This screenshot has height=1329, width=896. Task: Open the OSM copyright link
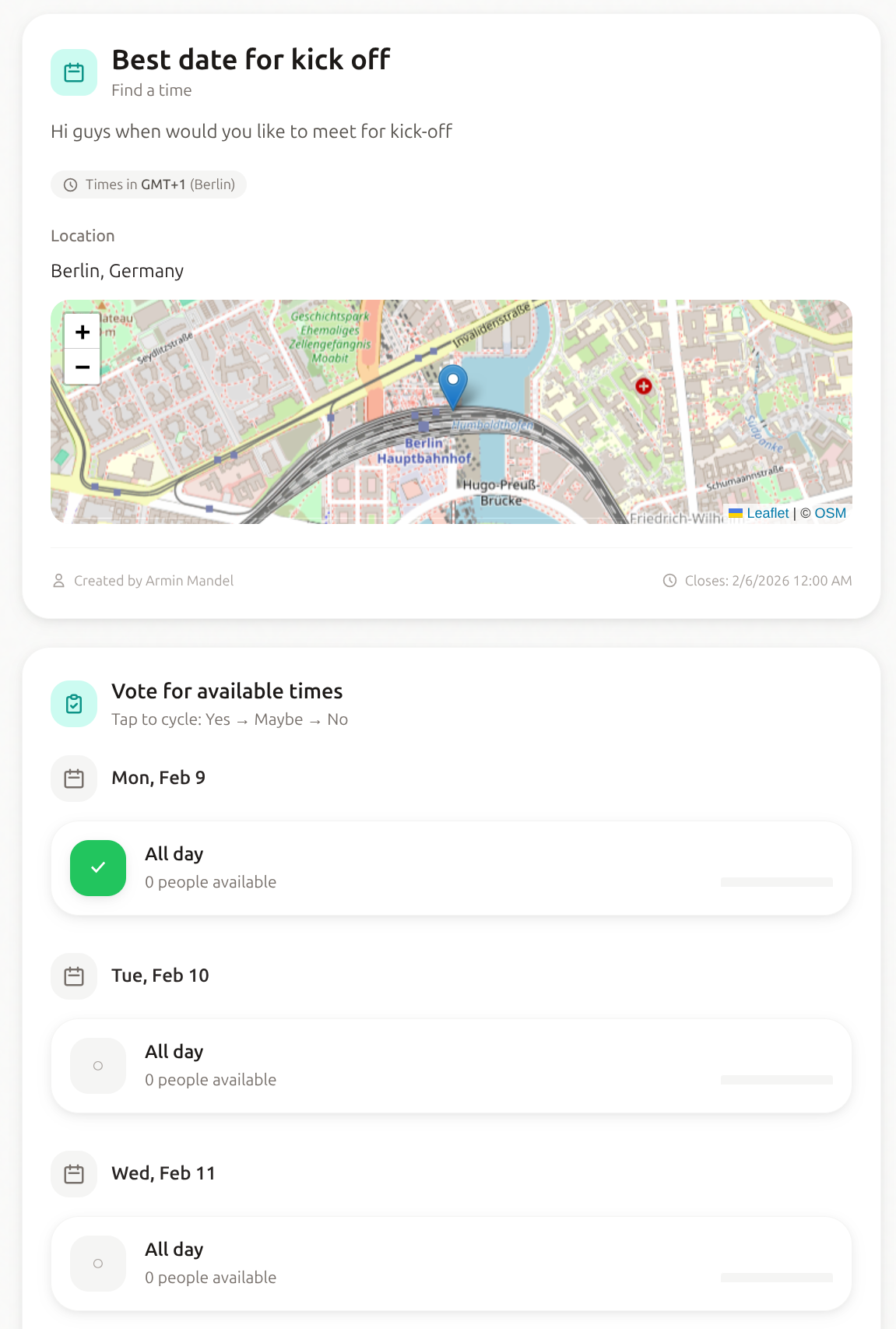point(830,513)
